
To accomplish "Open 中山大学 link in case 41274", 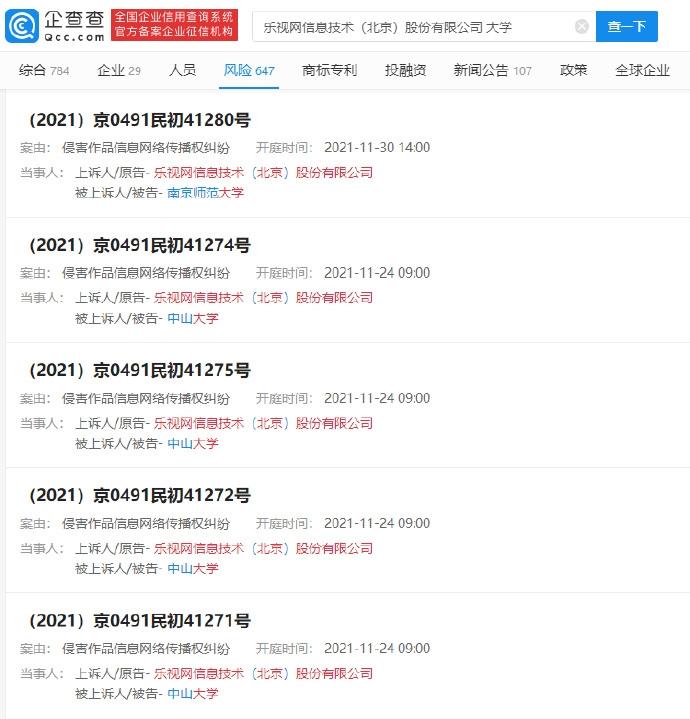I will pos(192,318).
